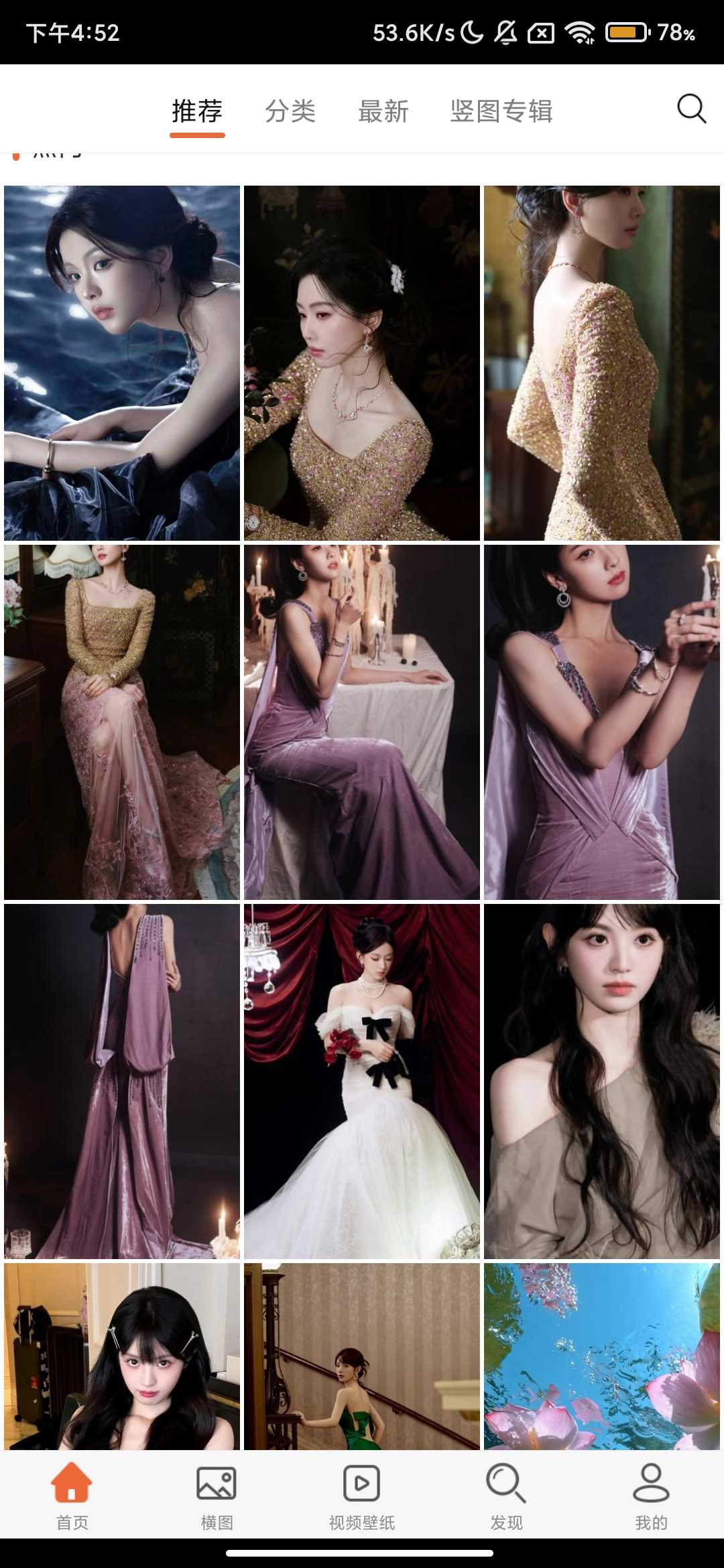Open the 竖图专辑 tab

501,111
